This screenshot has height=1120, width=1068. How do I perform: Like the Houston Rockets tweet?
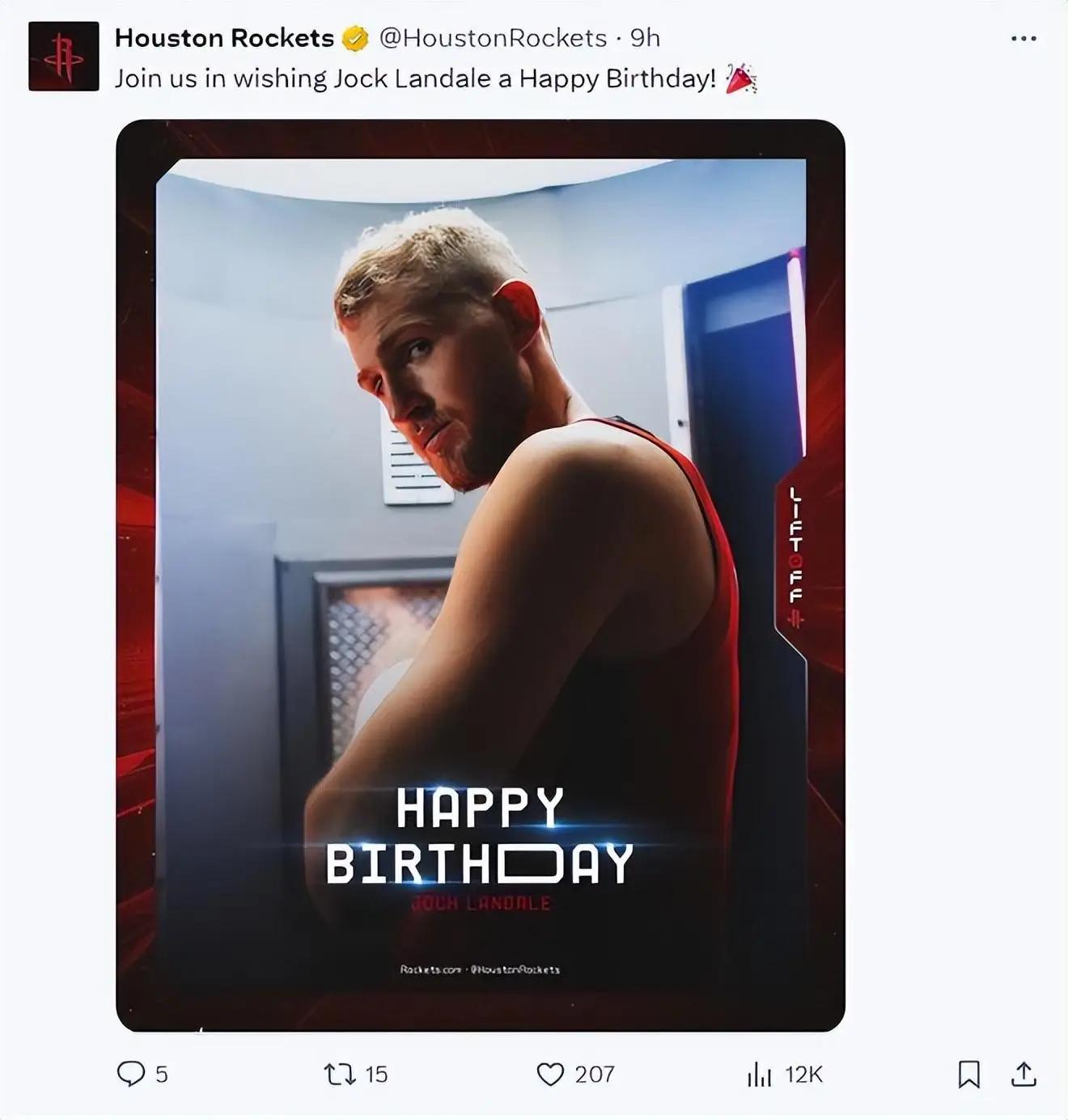tap(550, 1074)
